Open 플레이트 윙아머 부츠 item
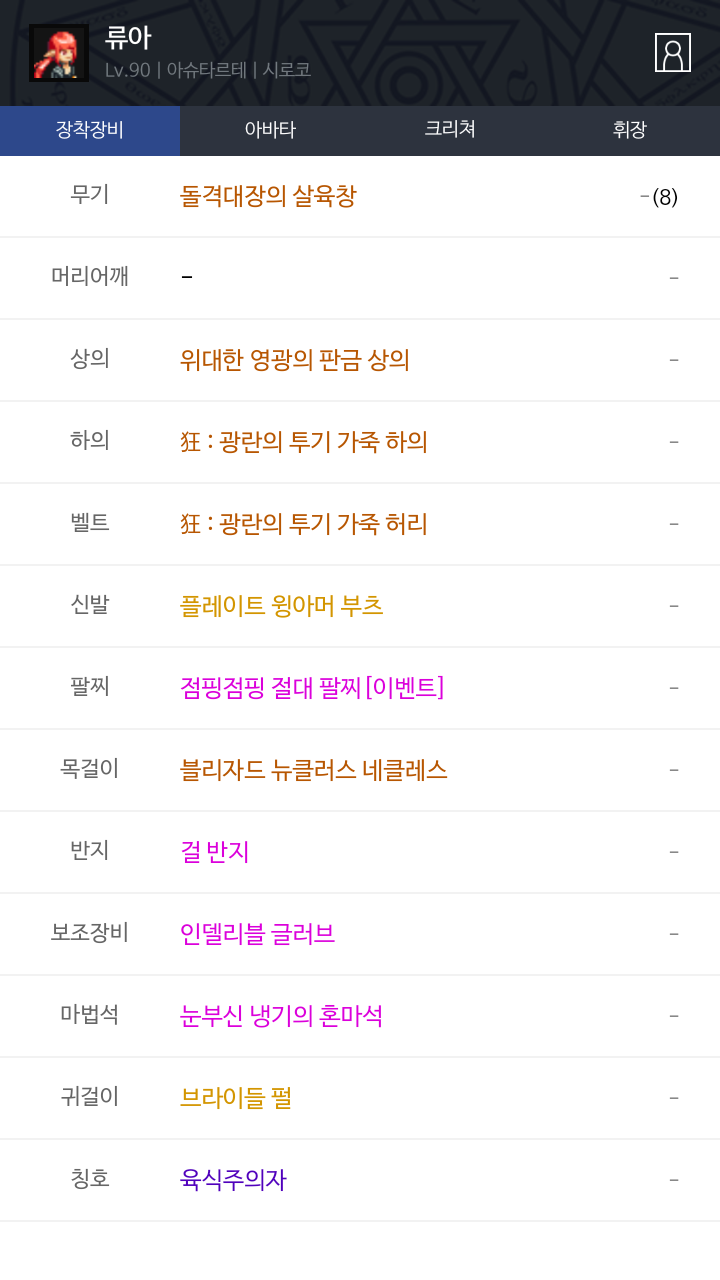The image size is (720, 1280). [282, 606]
